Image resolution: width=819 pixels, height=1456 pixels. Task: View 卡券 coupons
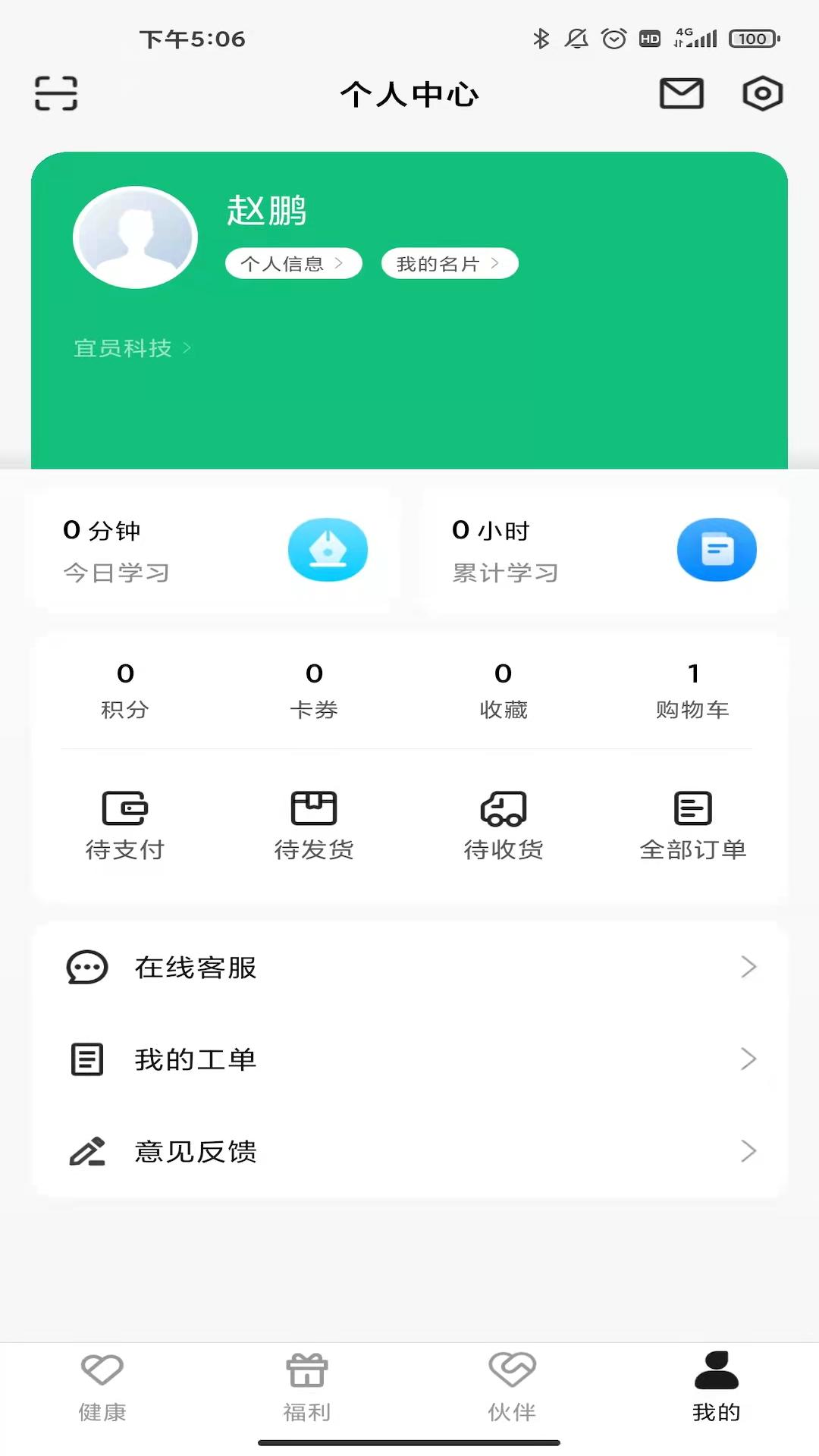pyautogui.click(x=314, y=691)
